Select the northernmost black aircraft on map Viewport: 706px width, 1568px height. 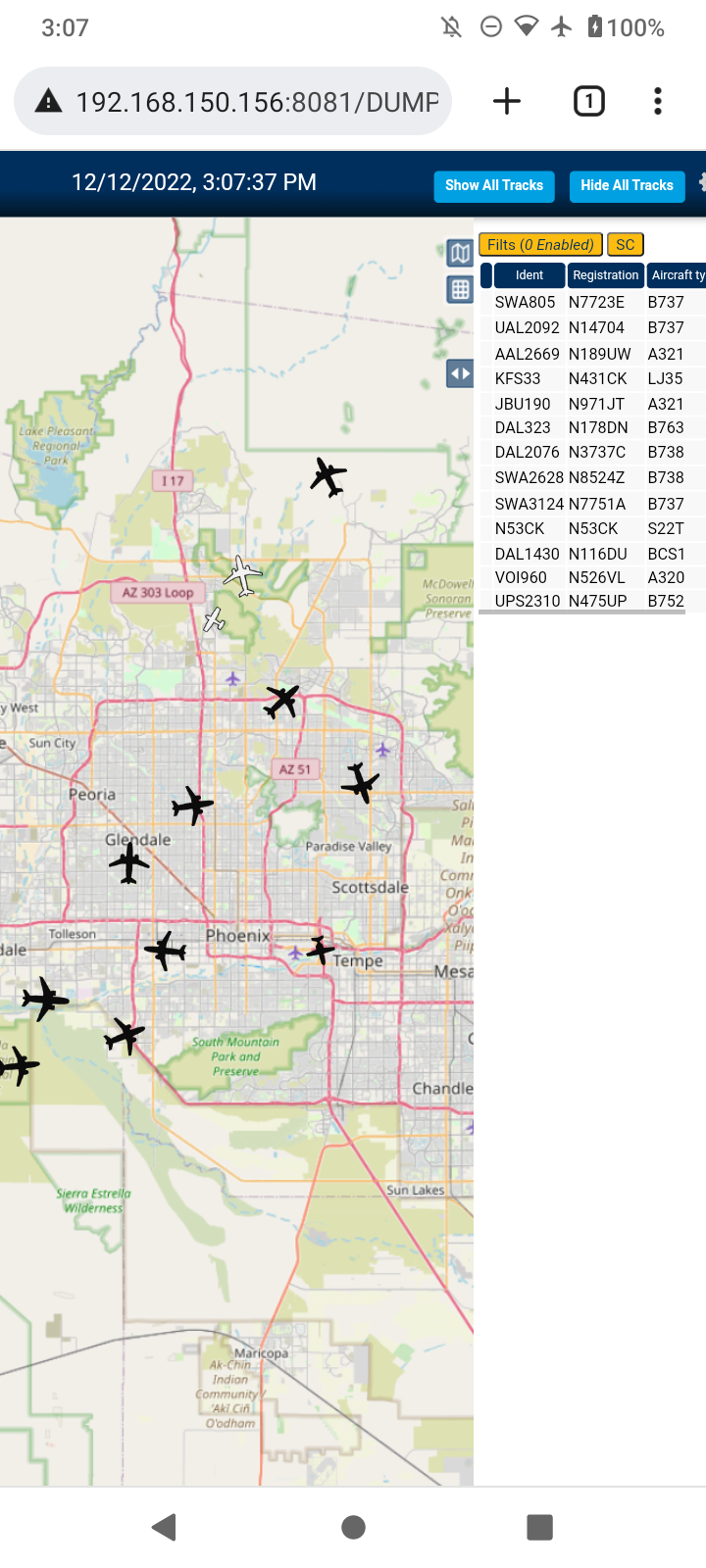click(328, 477)
